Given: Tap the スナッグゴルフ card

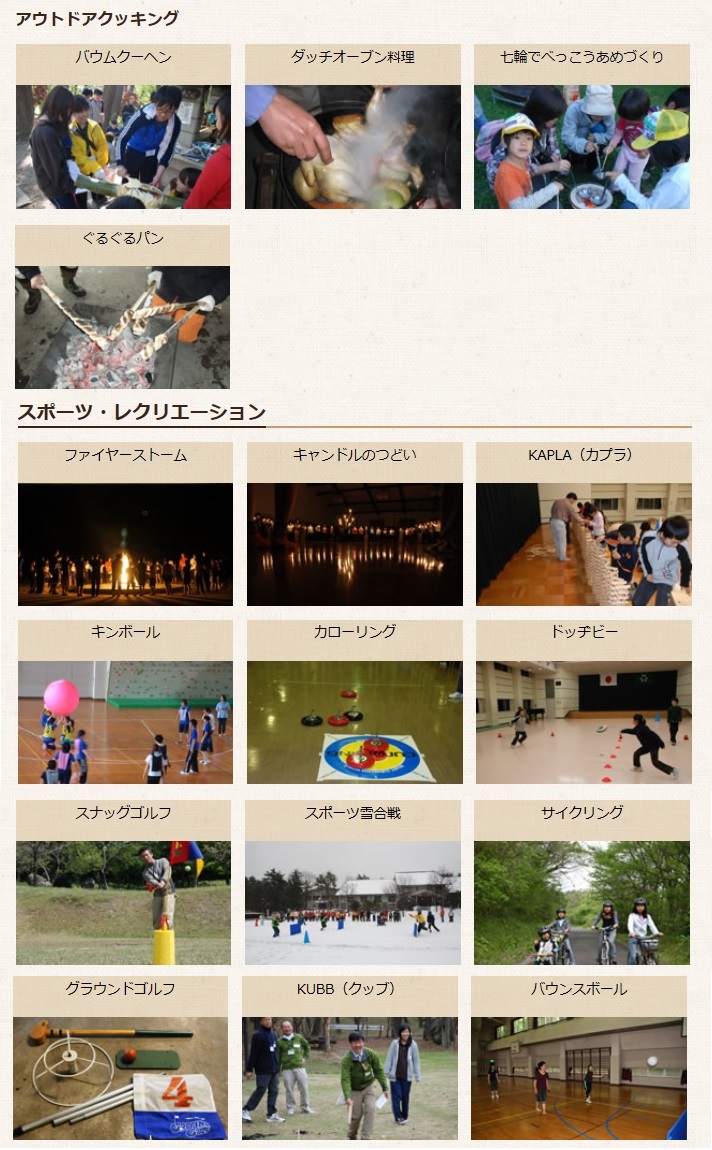Looking at the screenshot, I should pyautogui.click(x=123, y=883).
